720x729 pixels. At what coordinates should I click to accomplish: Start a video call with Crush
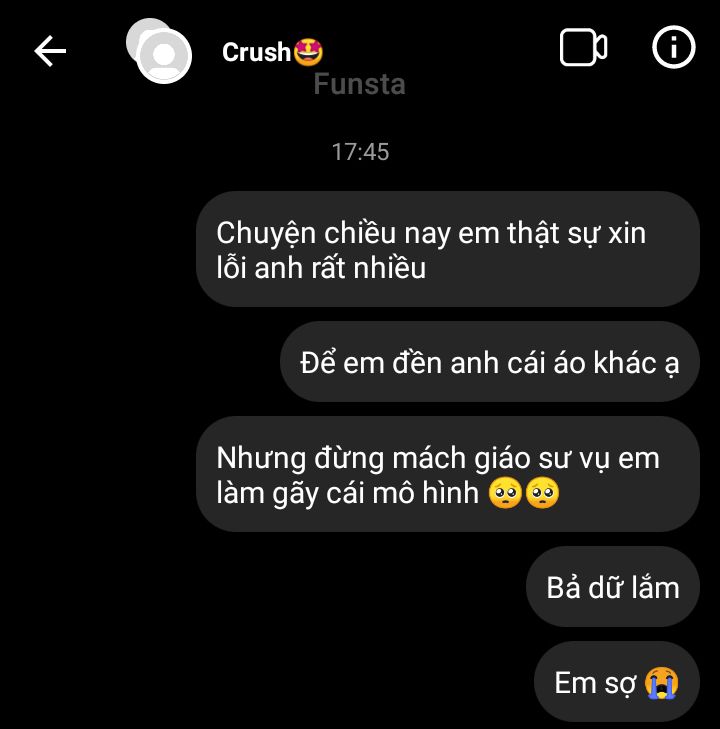(583, 48)
